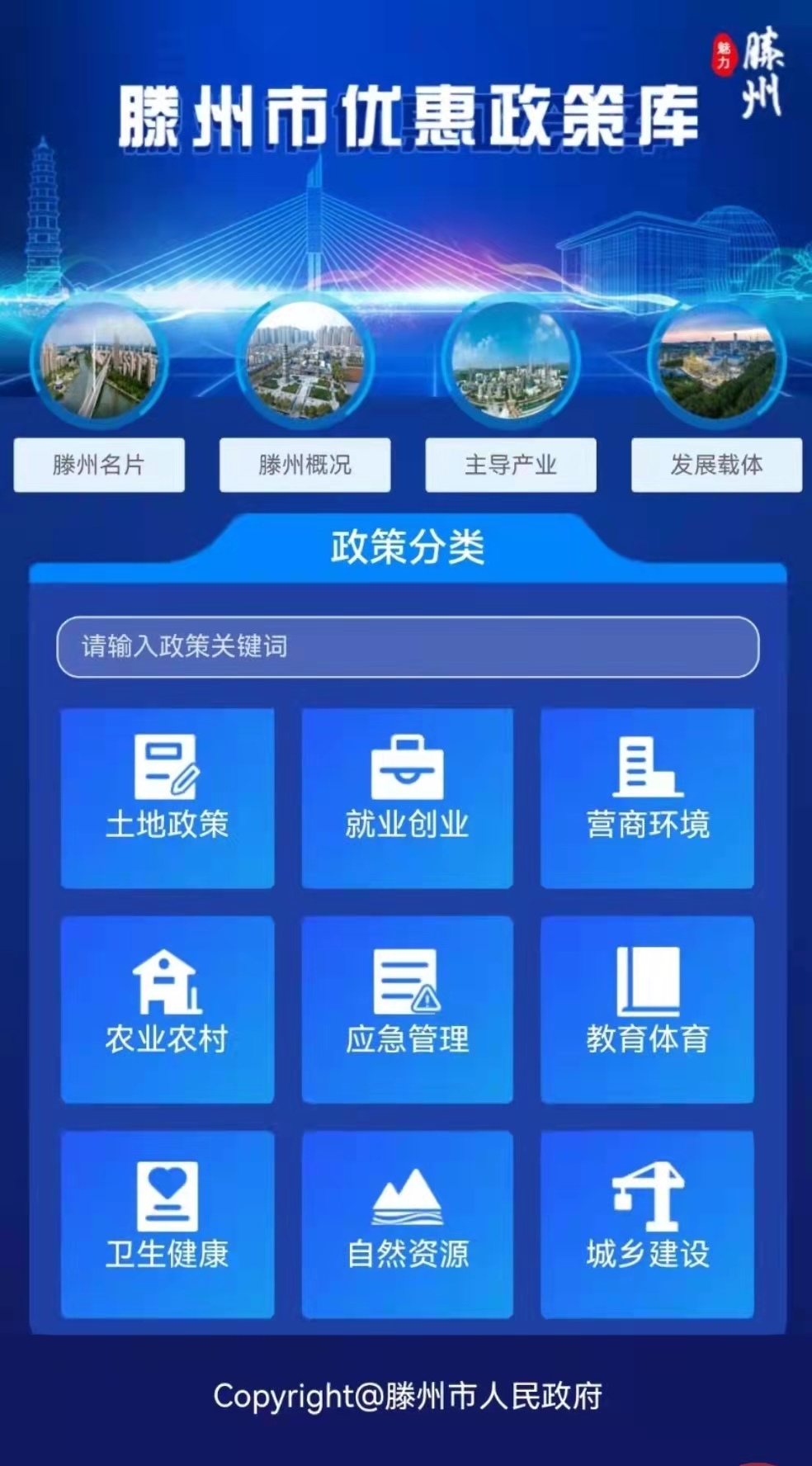Screen dimensions: 812x1466
Task: Open the 发展载体 section
Action: 716,465
